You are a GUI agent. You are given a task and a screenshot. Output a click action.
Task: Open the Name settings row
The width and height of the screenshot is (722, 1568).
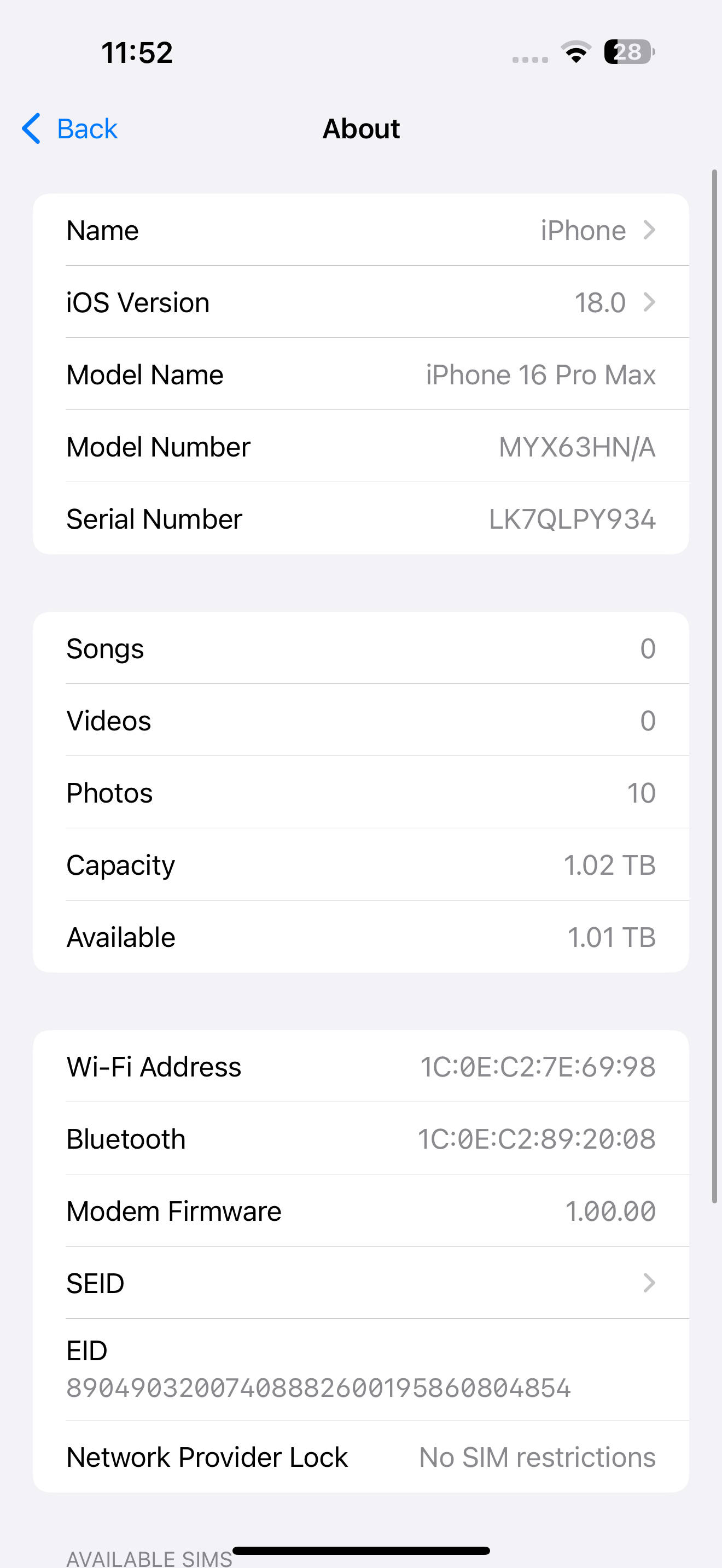click(361, 230)
